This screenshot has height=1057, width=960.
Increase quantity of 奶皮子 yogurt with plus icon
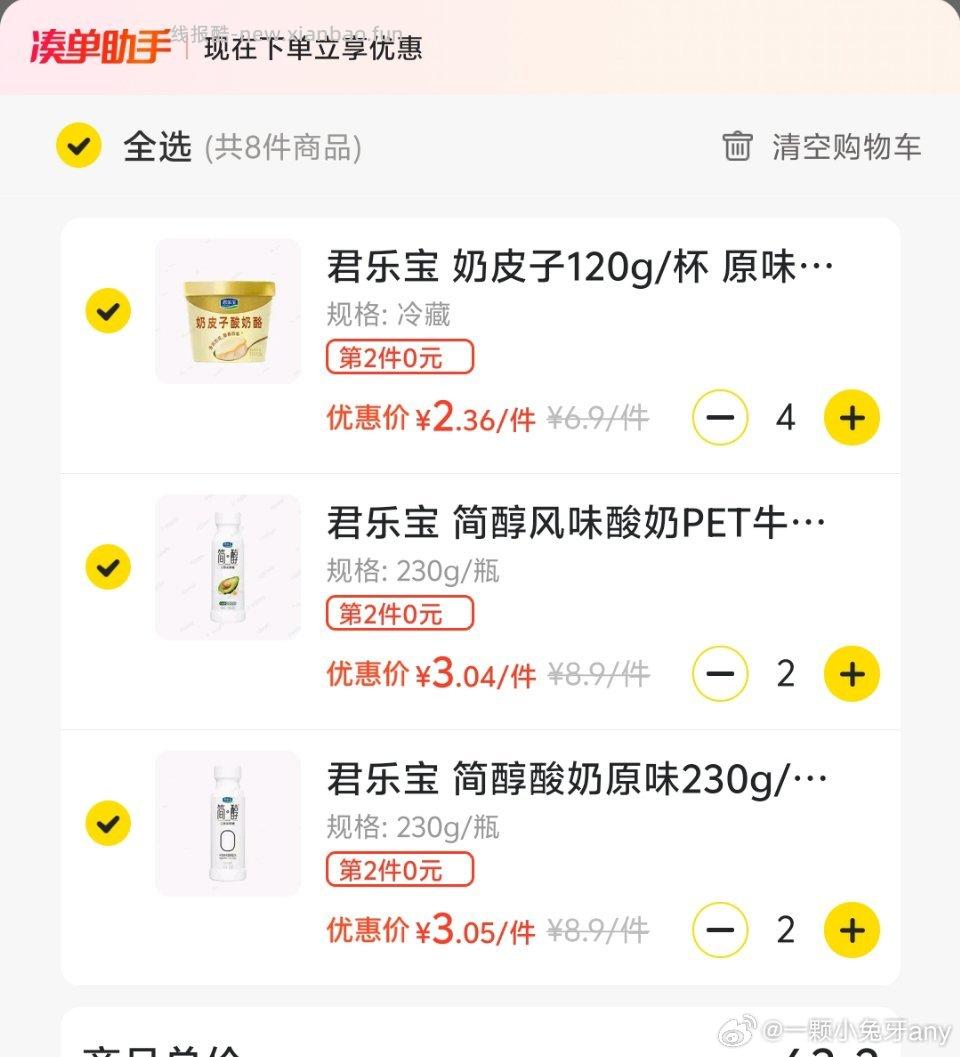click(851, 417)
